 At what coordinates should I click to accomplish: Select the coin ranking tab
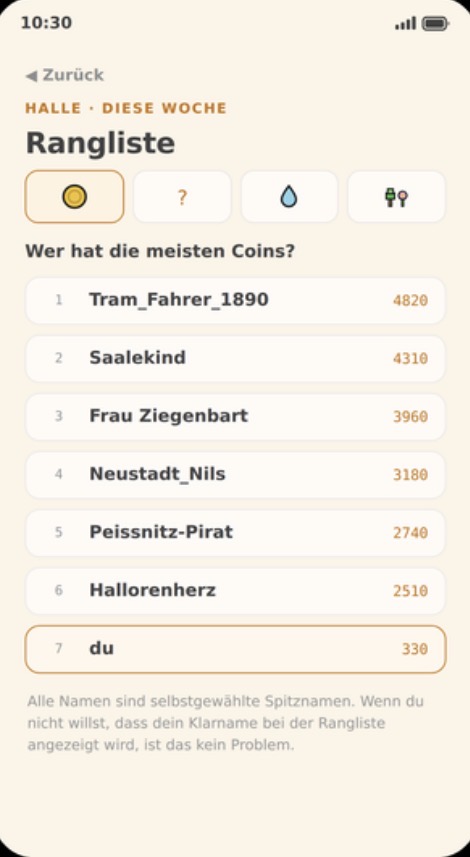click(x=74, y=197)
